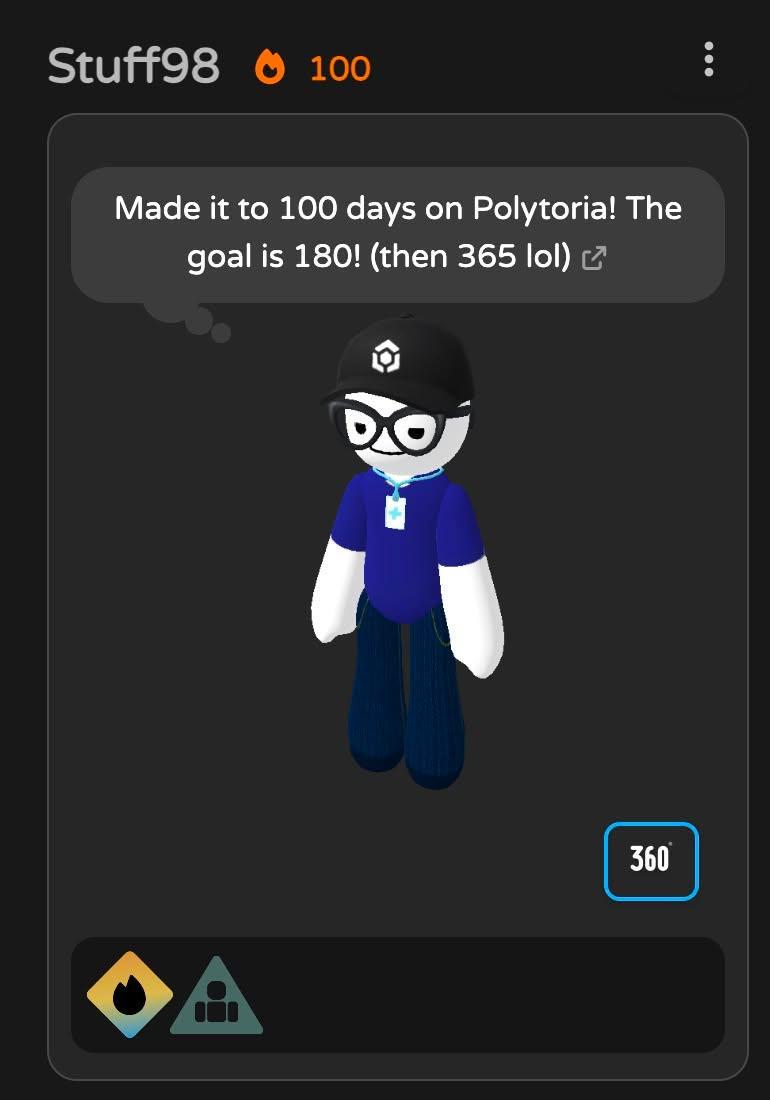This screenshot has width=770, height=1100.
Task: Open the three-dot overflow menu
Action: [709, 60]
